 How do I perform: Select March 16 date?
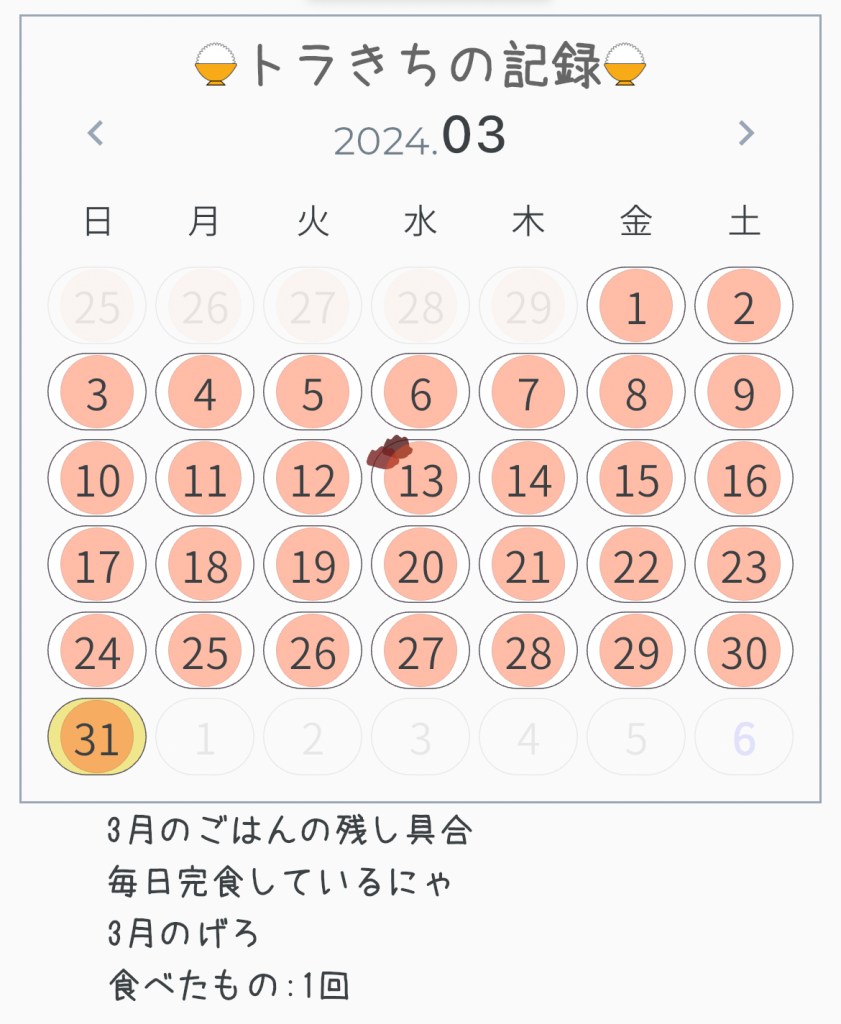[743, 481]
